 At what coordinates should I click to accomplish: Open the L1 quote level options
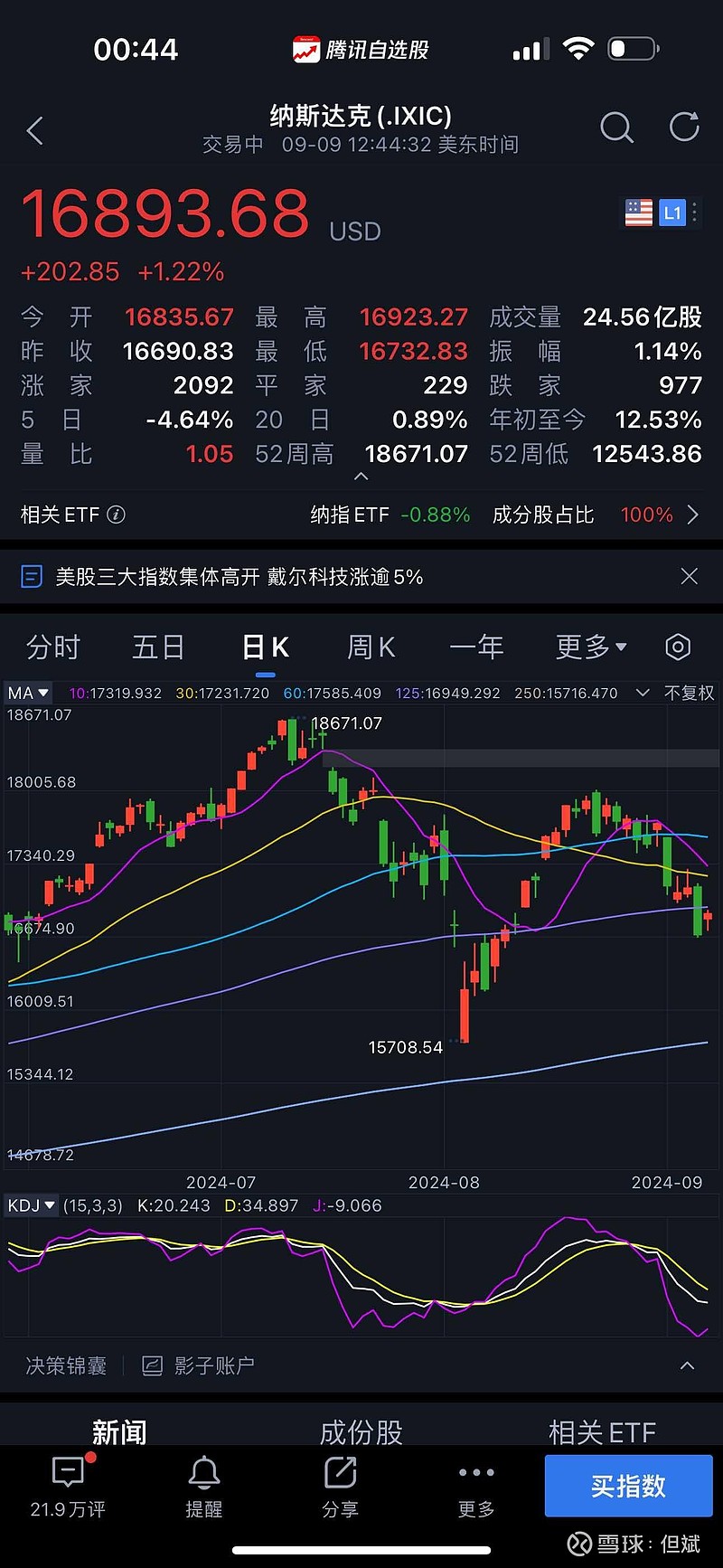coord(672,213)
